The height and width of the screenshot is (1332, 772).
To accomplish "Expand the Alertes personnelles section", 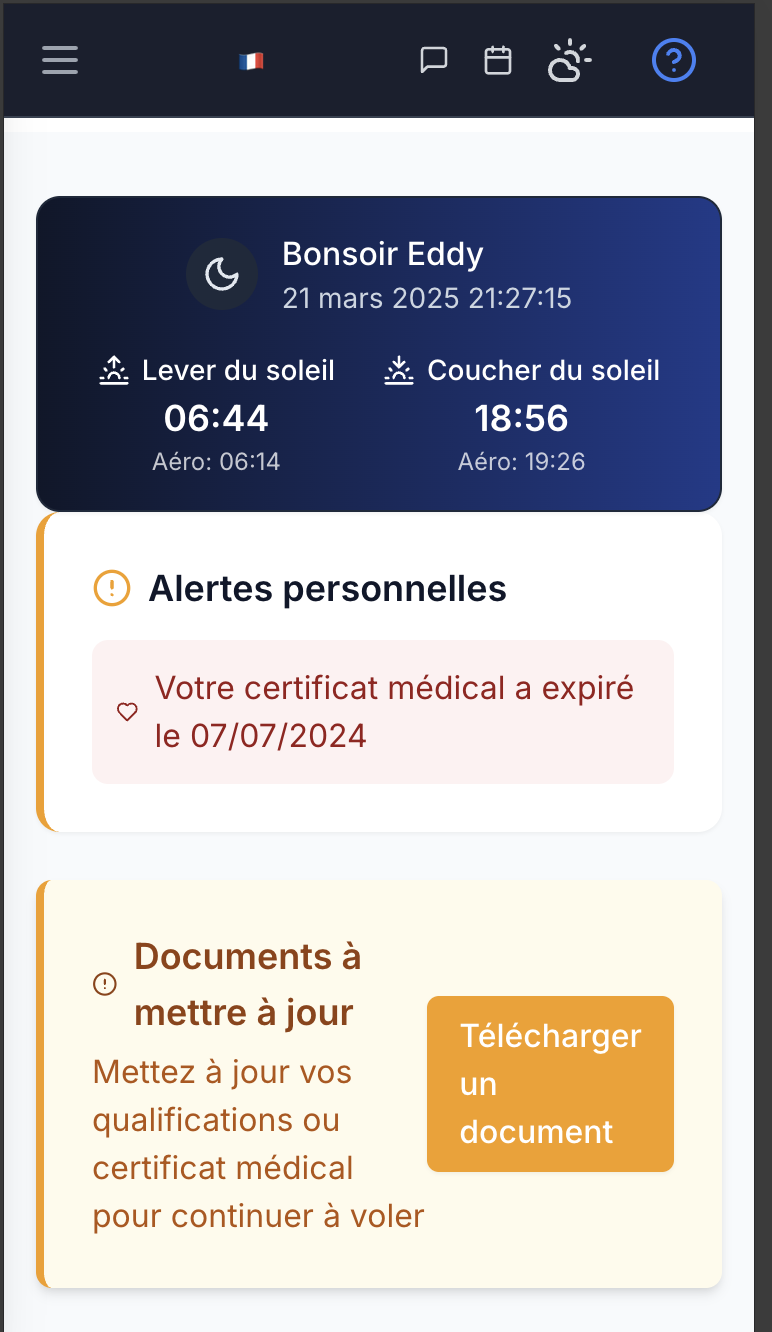I will tap(328, 589).
